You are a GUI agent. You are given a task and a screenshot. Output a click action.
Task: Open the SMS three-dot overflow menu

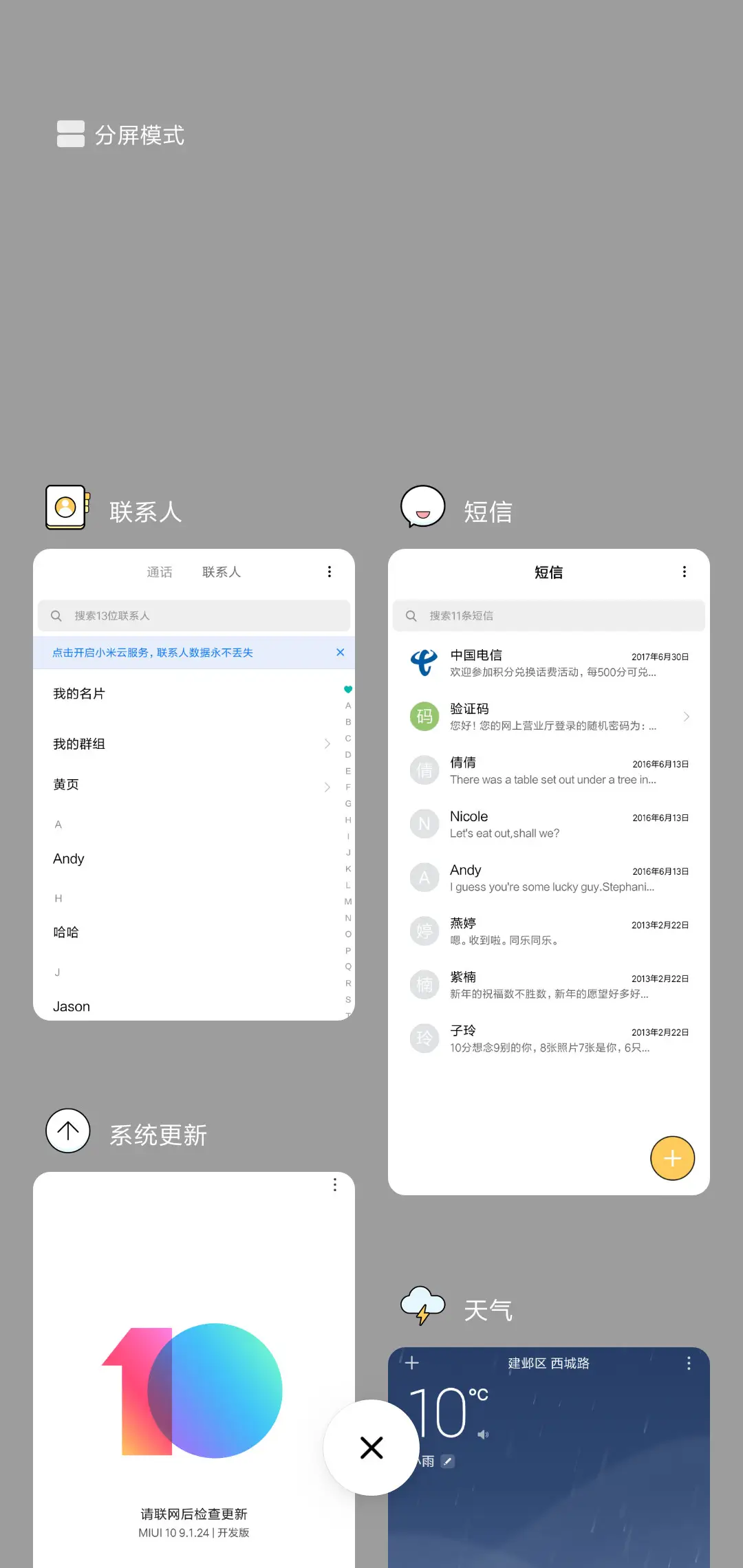(x=684, y=571)
